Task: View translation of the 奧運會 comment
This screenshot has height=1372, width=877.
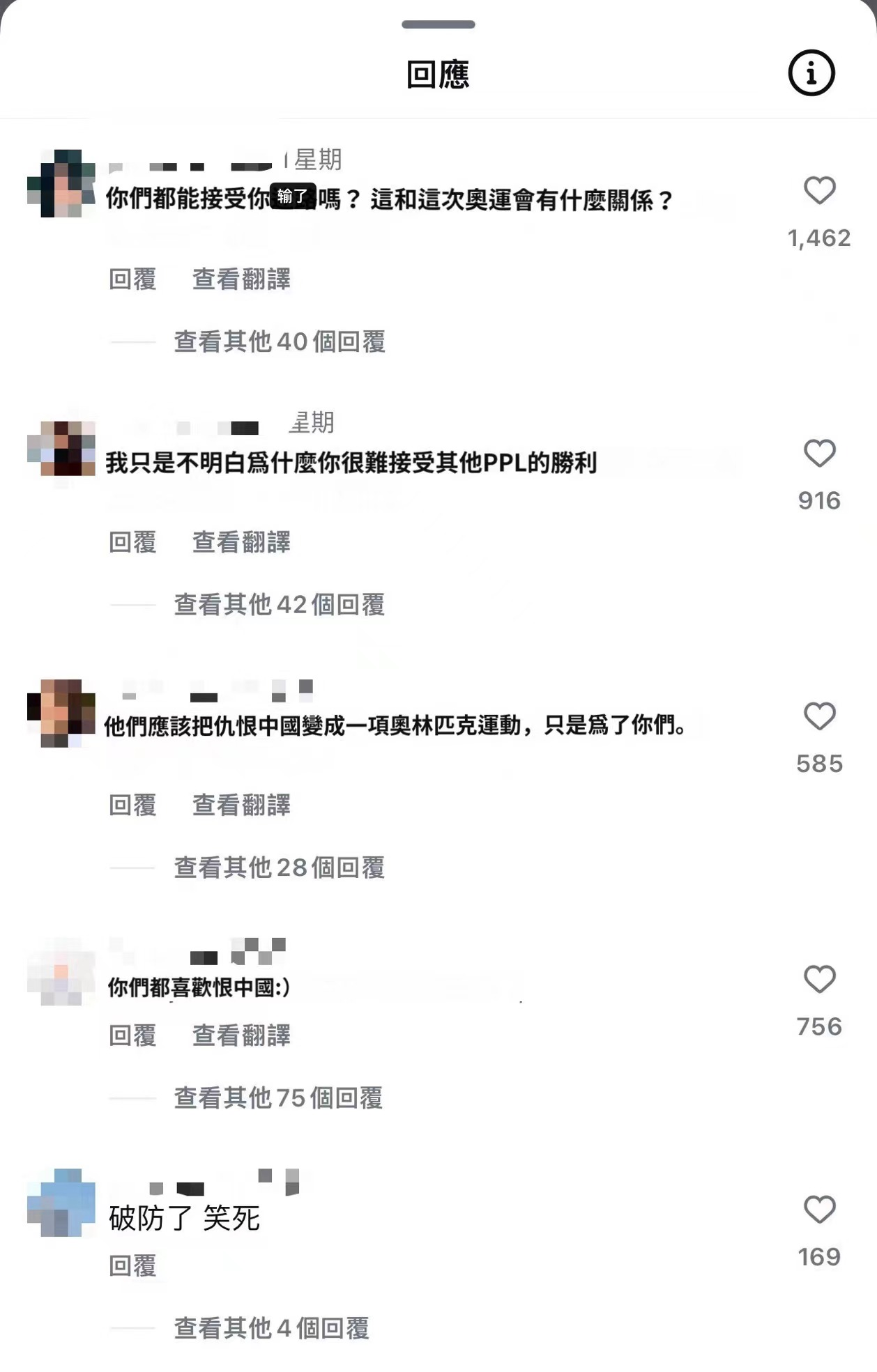Action: click(x=241, y=279)
